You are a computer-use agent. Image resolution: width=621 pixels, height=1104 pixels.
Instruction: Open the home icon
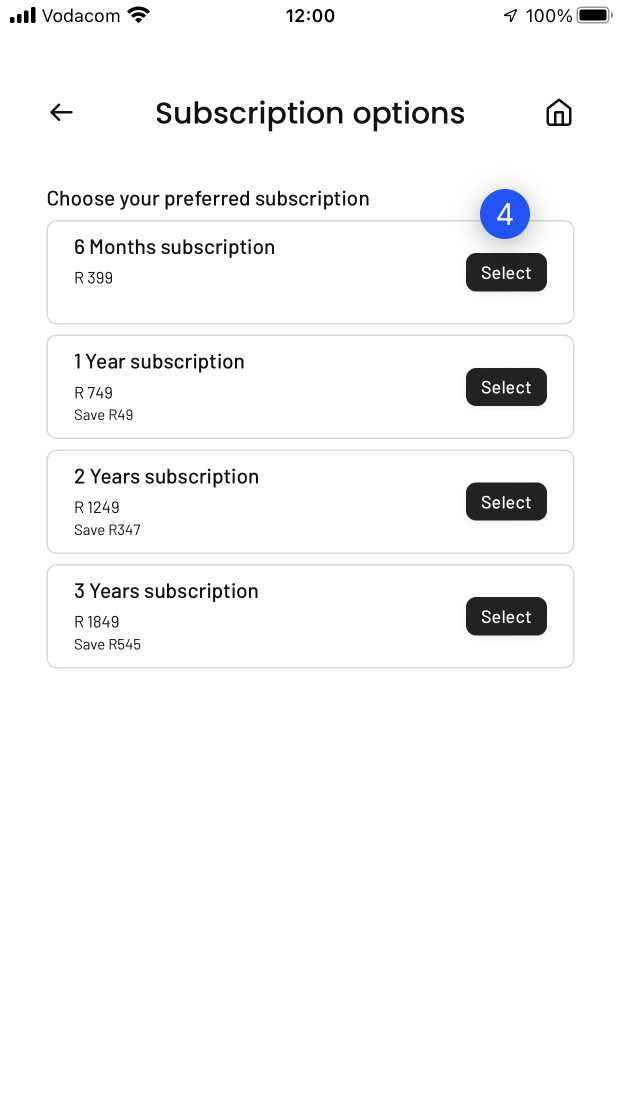click(x=559, y=113)
